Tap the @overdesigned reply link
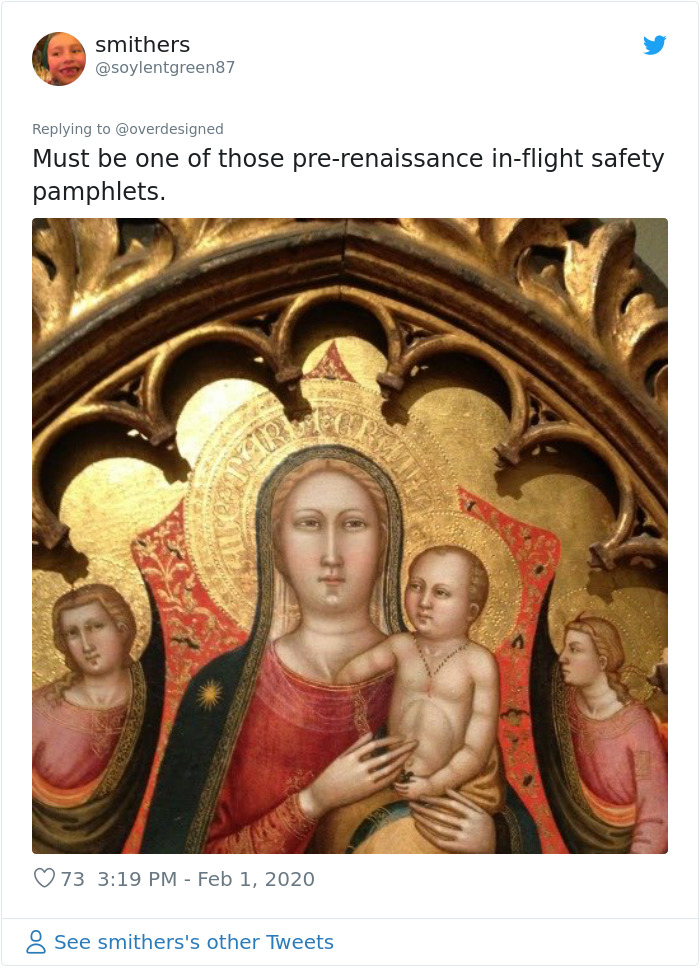This screenshot has width=700, height=967. [x=169, y=129]
